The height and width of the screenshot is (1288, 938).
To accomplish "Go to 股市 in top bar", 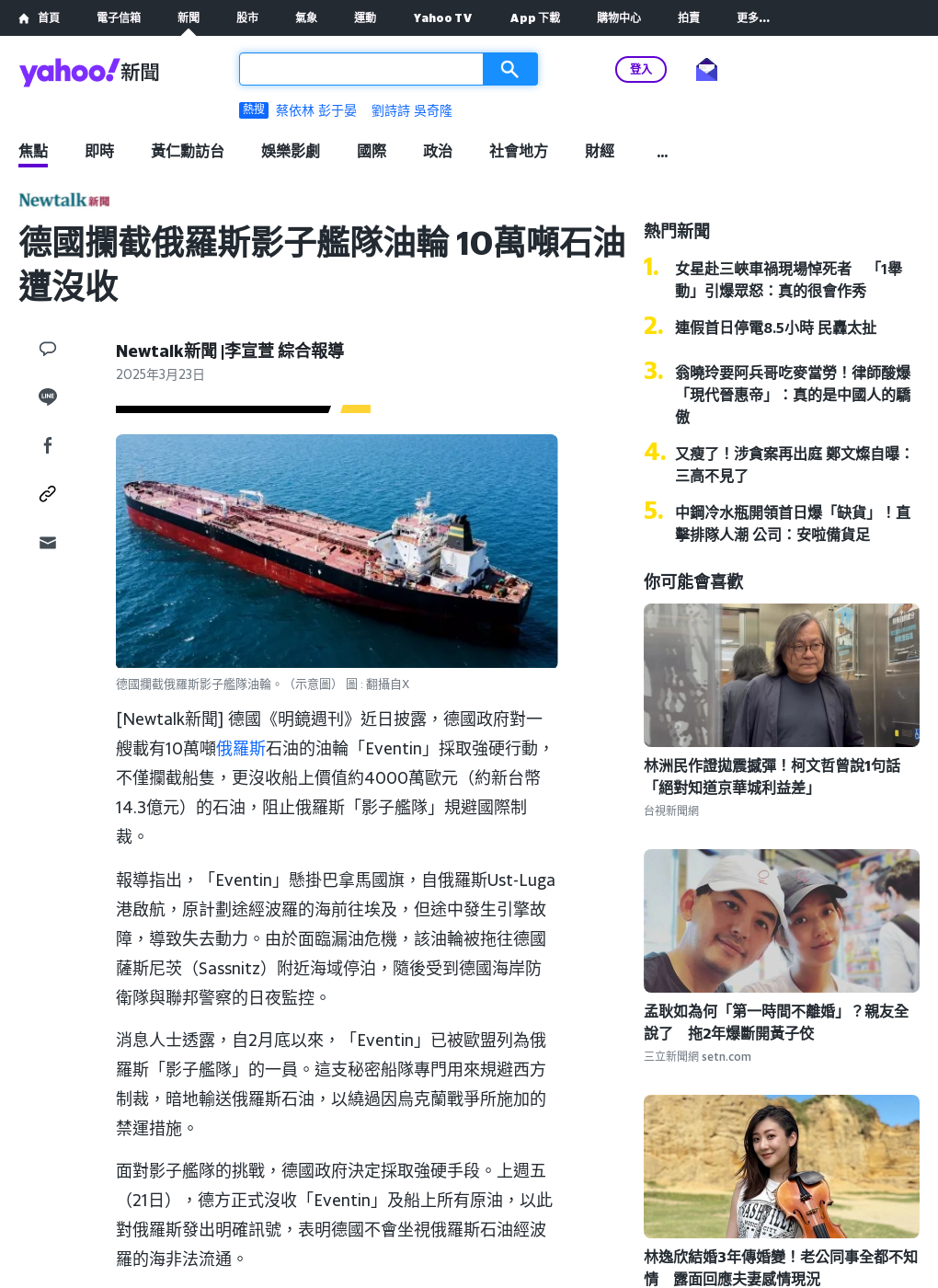I will 247,17.
